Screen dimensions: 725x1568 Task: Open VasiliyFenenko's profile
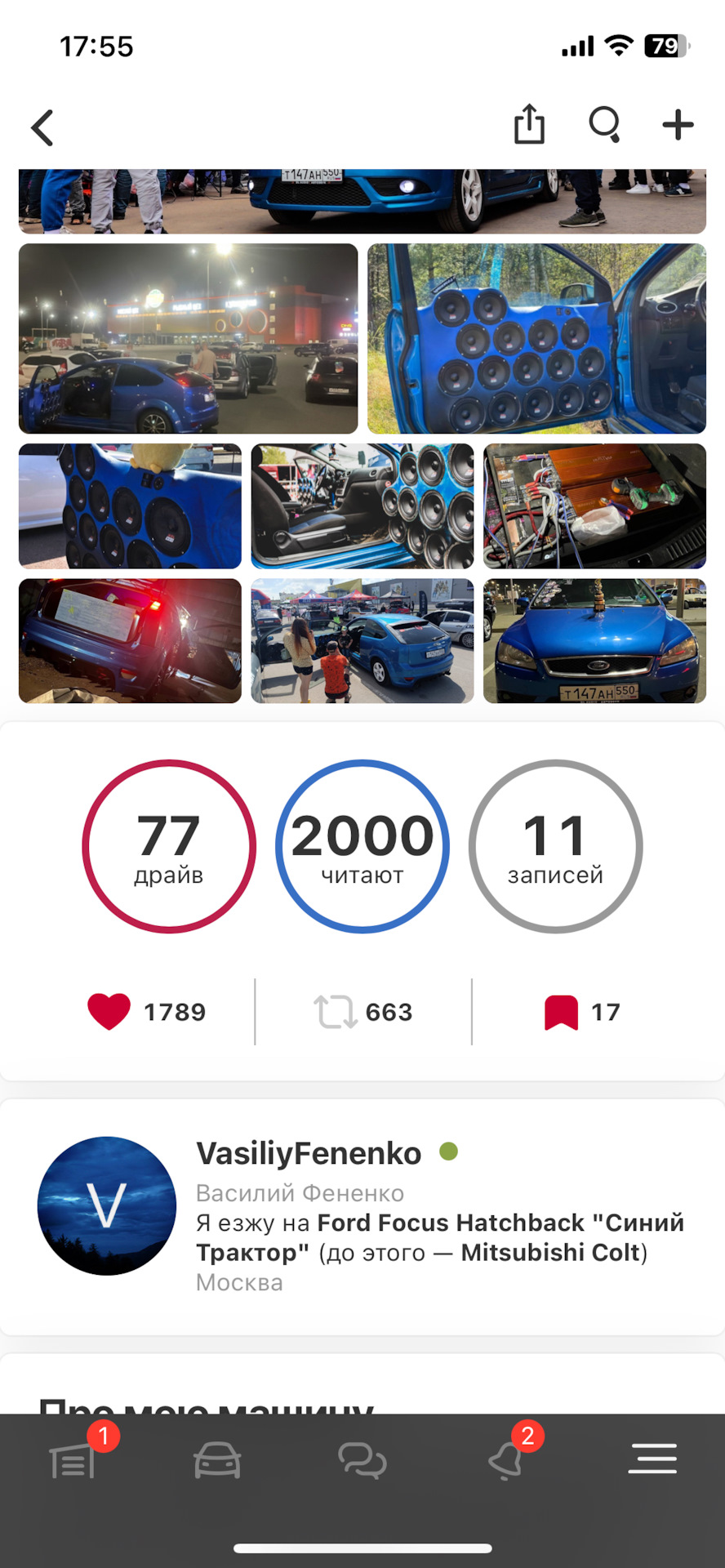[x=309, y=1153]
